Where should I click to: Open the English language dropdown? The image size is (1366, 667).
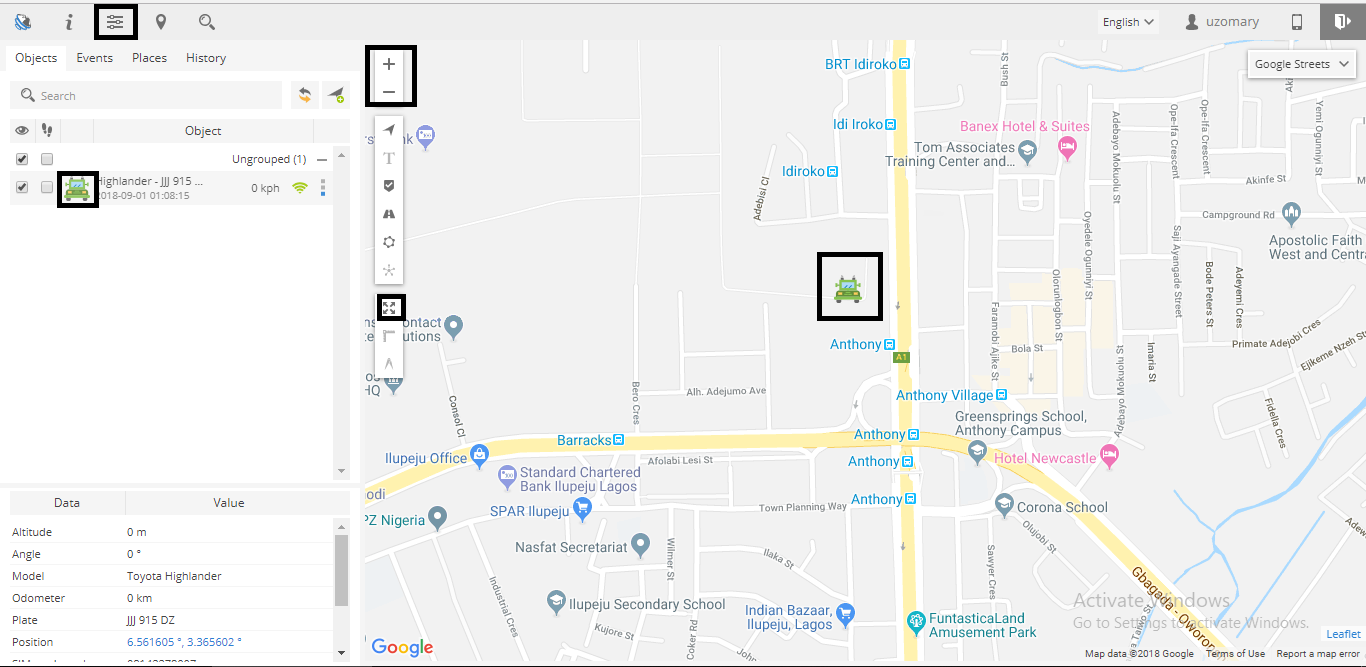1128,22
